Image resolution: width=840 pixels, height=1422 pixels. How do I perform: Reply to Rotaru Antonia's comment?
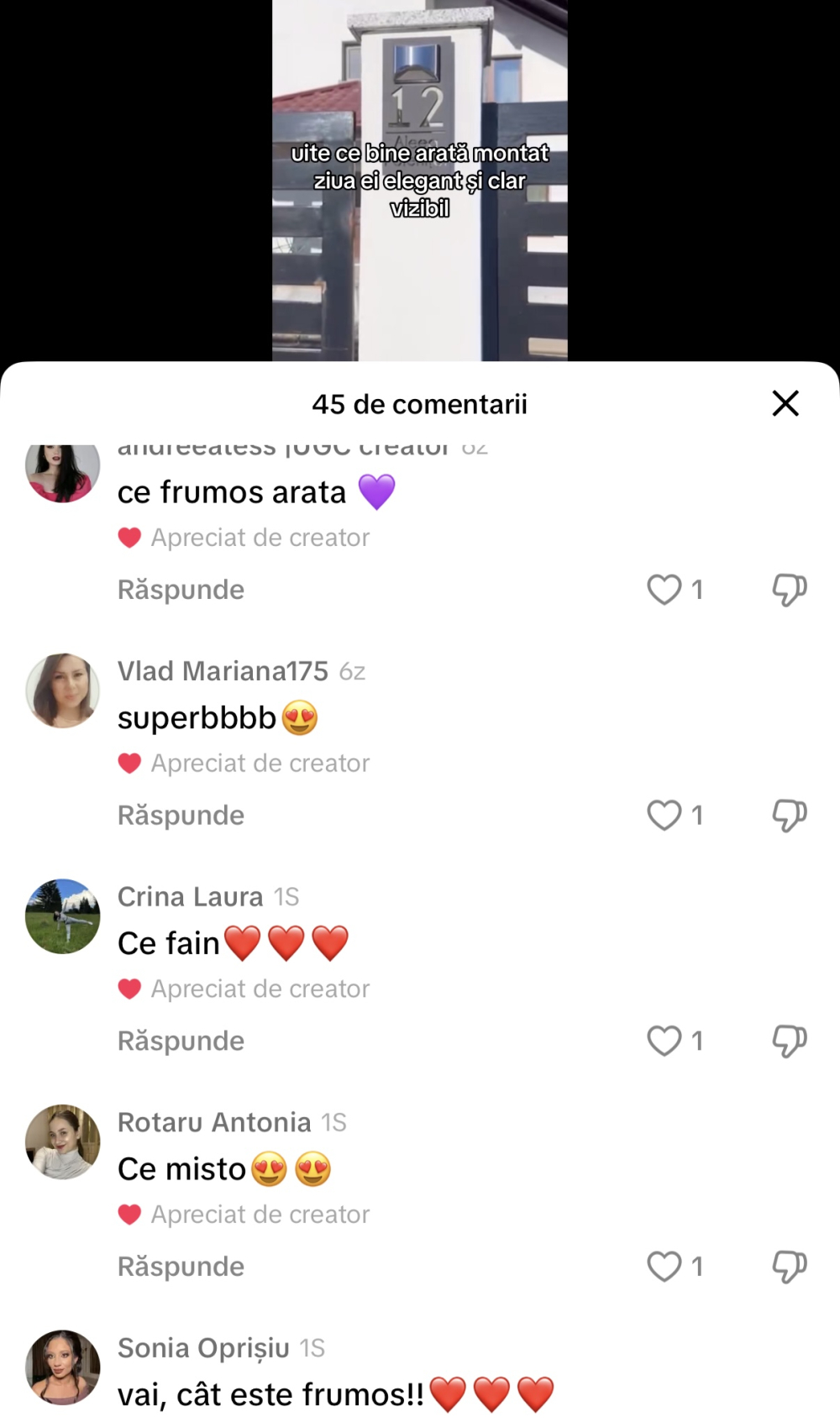[181, 1266]
